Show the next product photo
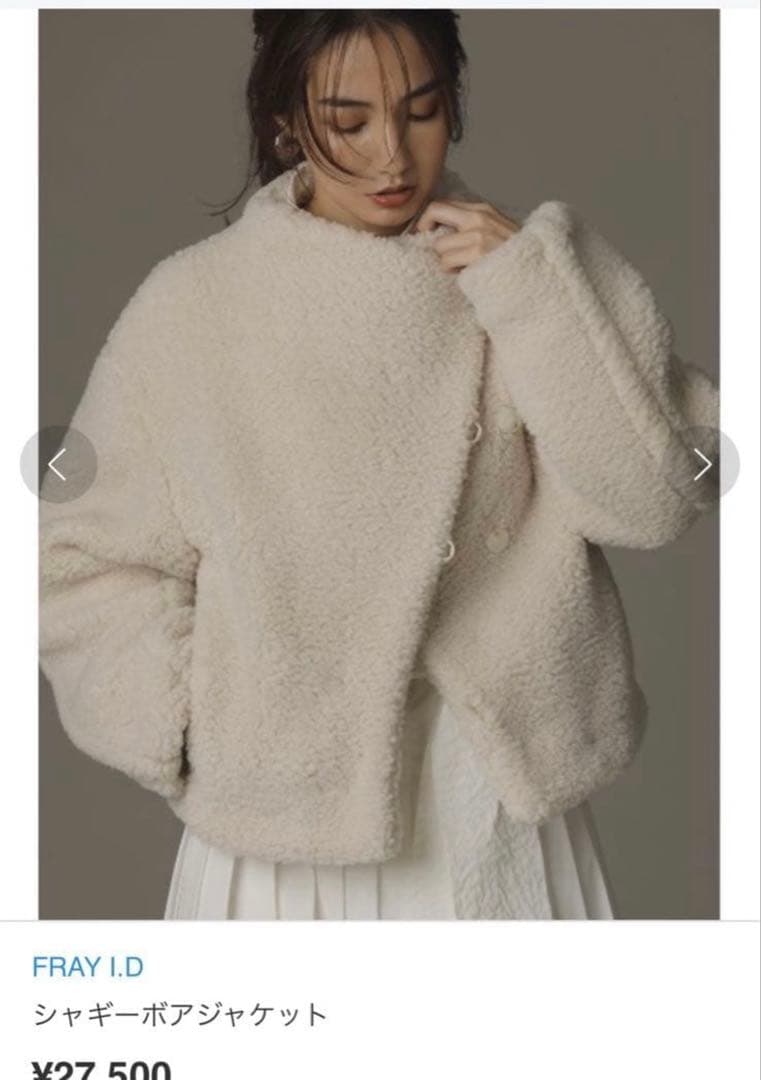The width and height of the screenshot is (761, 1080). [702, 465]
